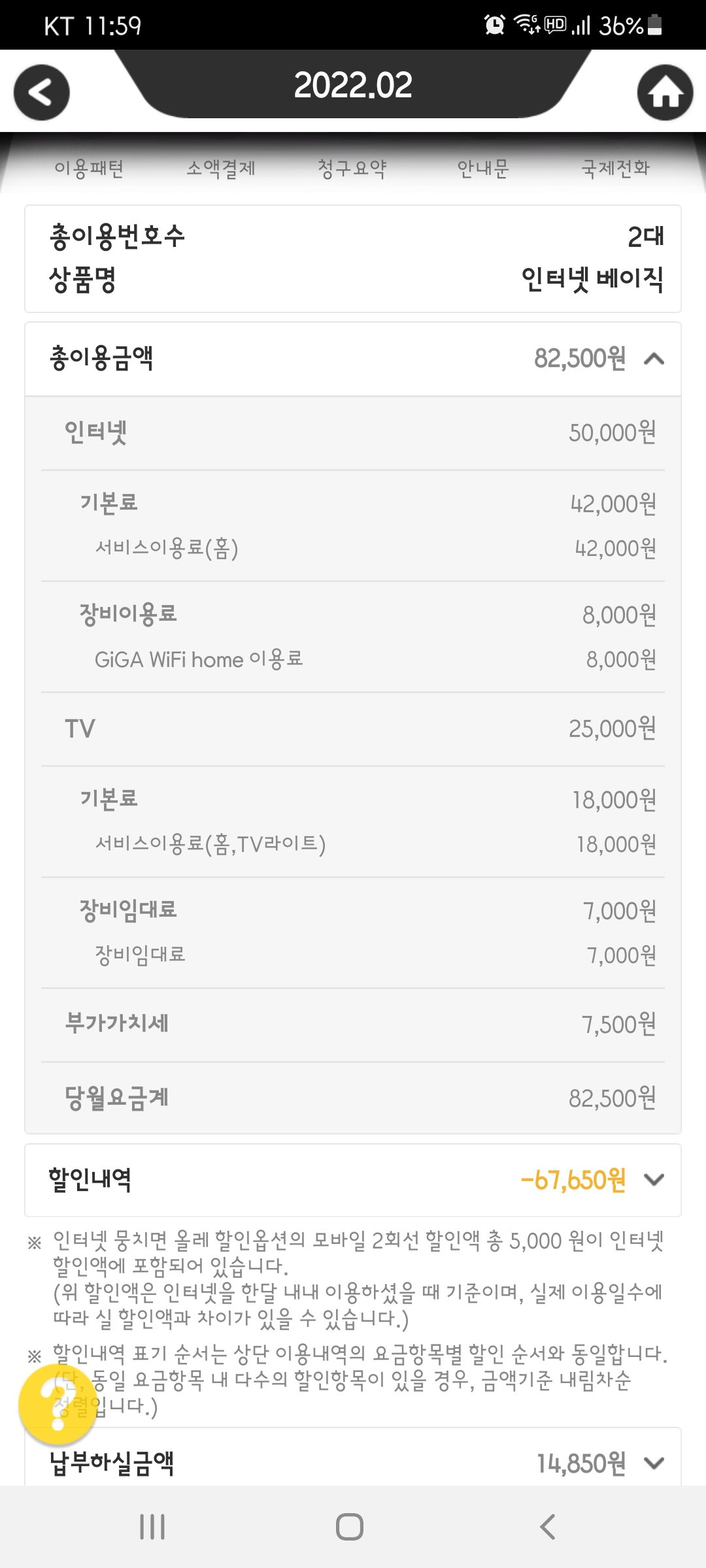Collapse the 총이용금액 section
The width and height of the screenshot is (706, 1568).
tap(654, 359)
